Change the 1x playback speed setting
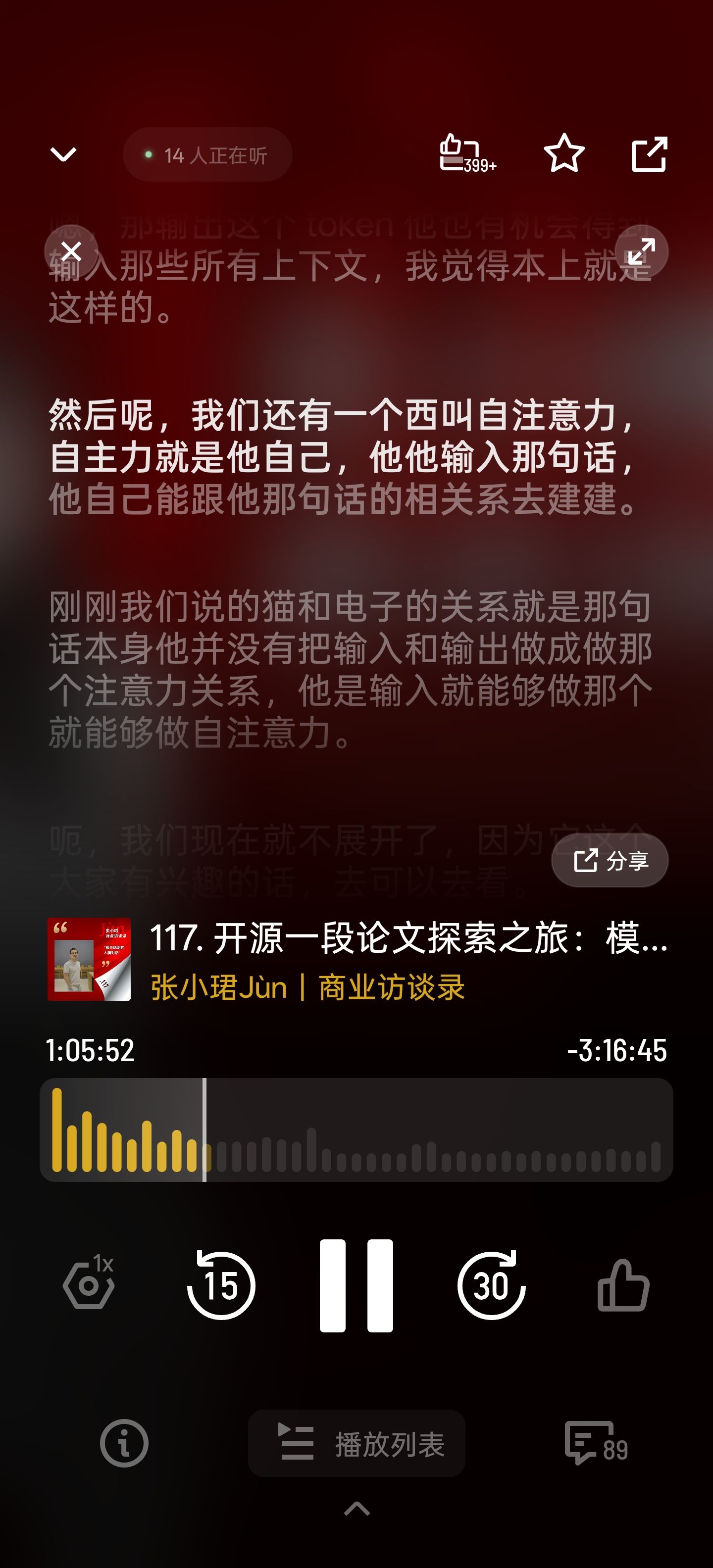 coord(89,1284)
